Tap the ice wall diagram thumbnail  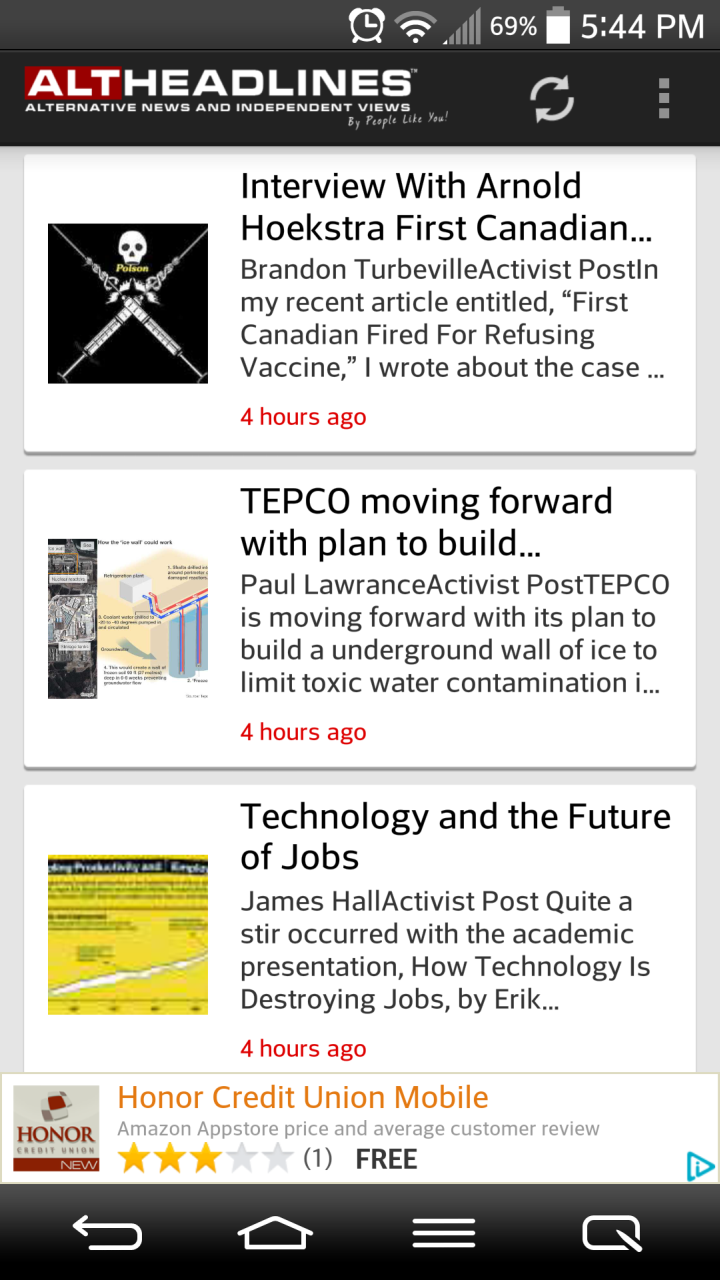128,618
